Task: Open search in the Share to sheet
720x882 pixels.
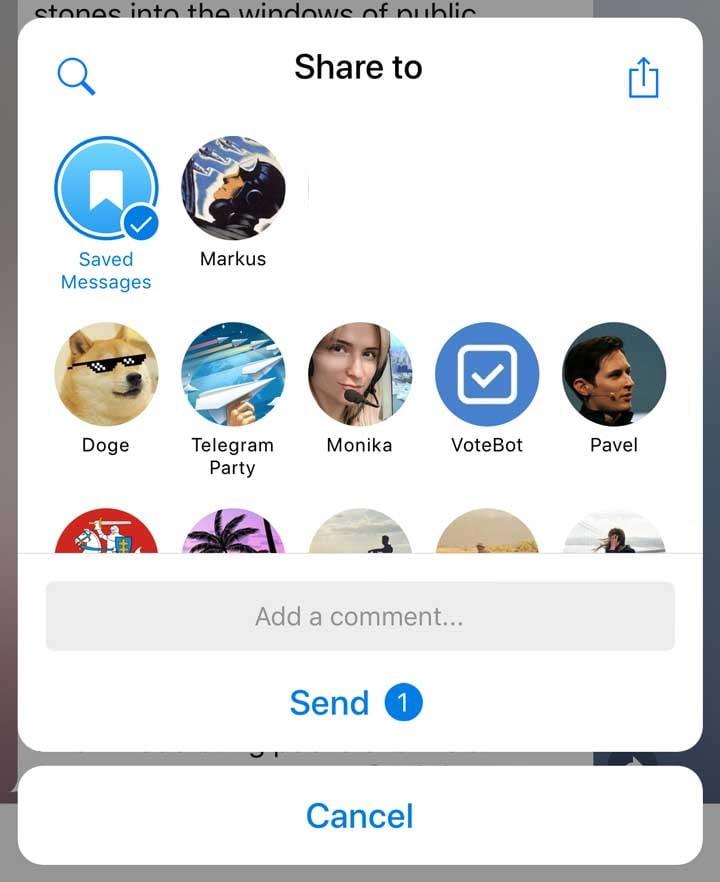Action: coord(76,76)
